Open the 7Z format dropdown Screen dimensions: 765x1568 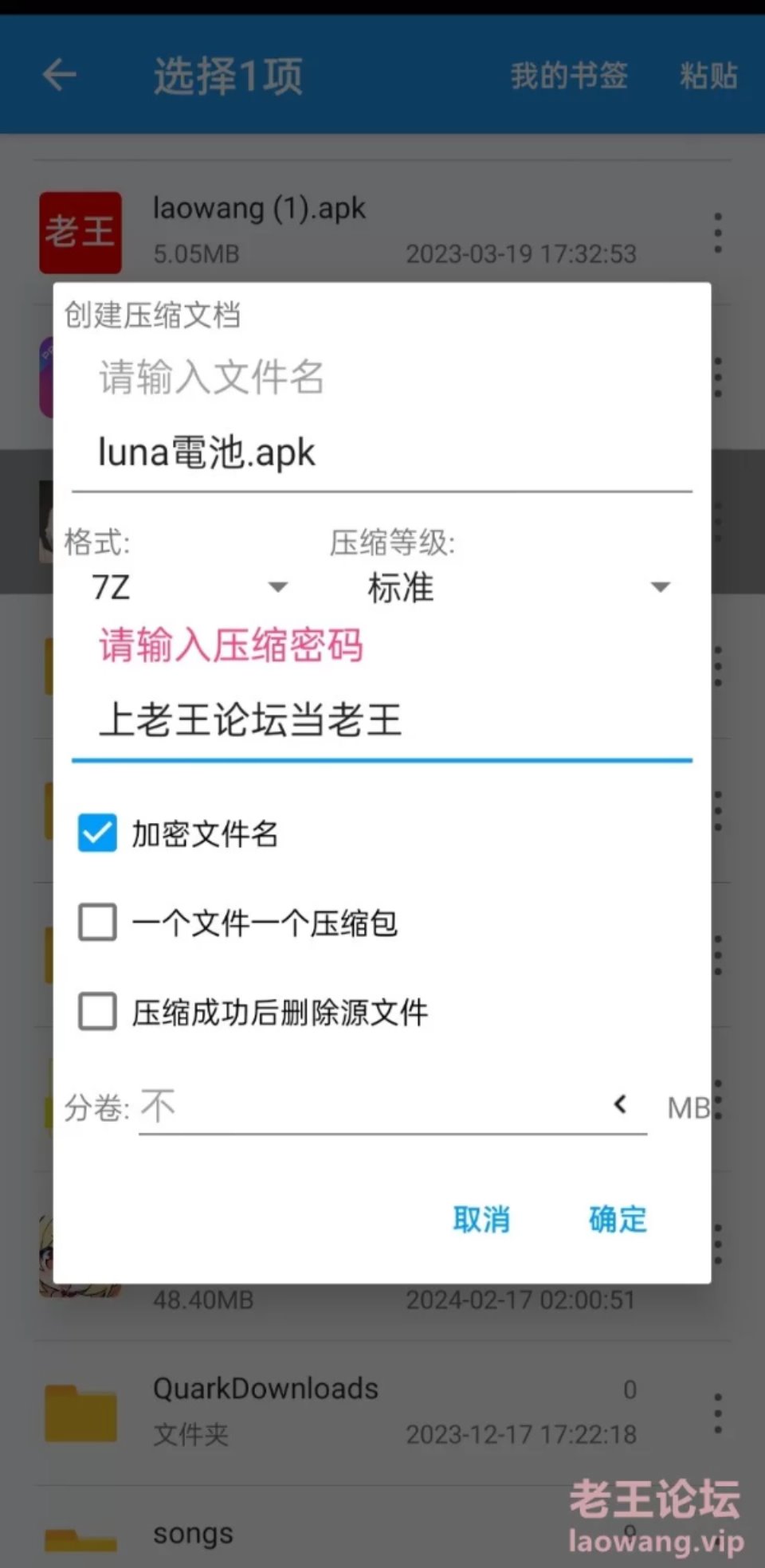190,587
